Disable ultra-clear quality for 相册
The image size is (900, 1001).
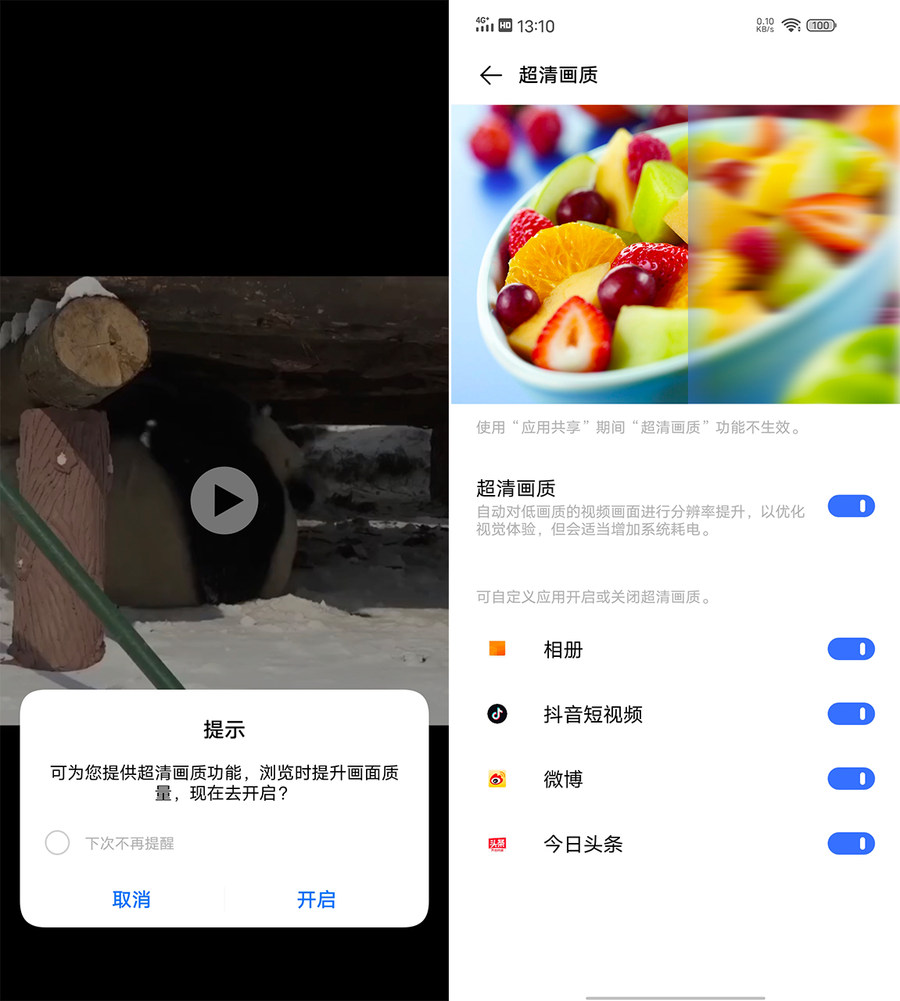pos(851,650)
